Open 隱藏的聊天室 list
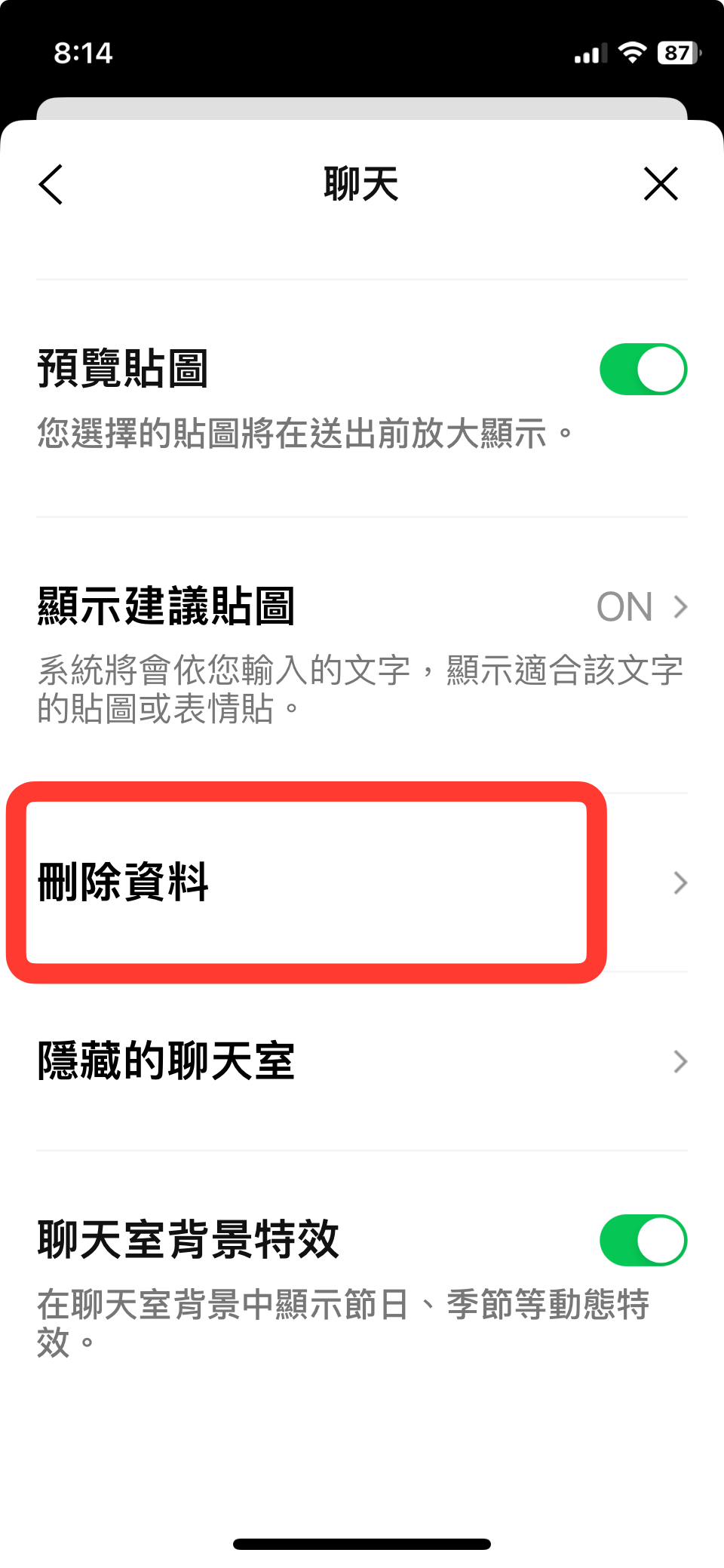Image resolution: width=724 pixels, height=1568 pixels. (362, 1061)
